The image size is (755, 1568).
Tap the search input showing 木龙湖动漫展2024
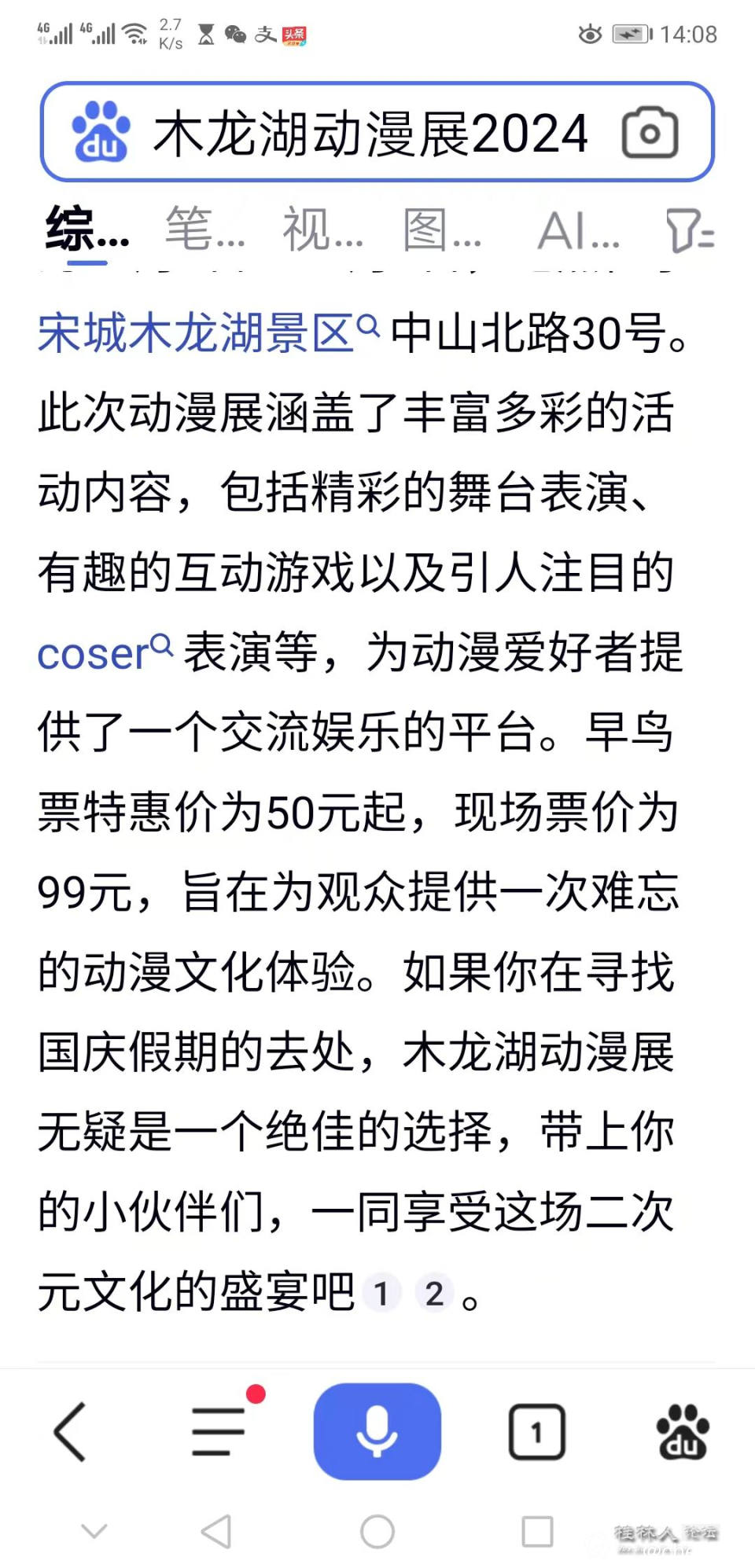(370, 134)
